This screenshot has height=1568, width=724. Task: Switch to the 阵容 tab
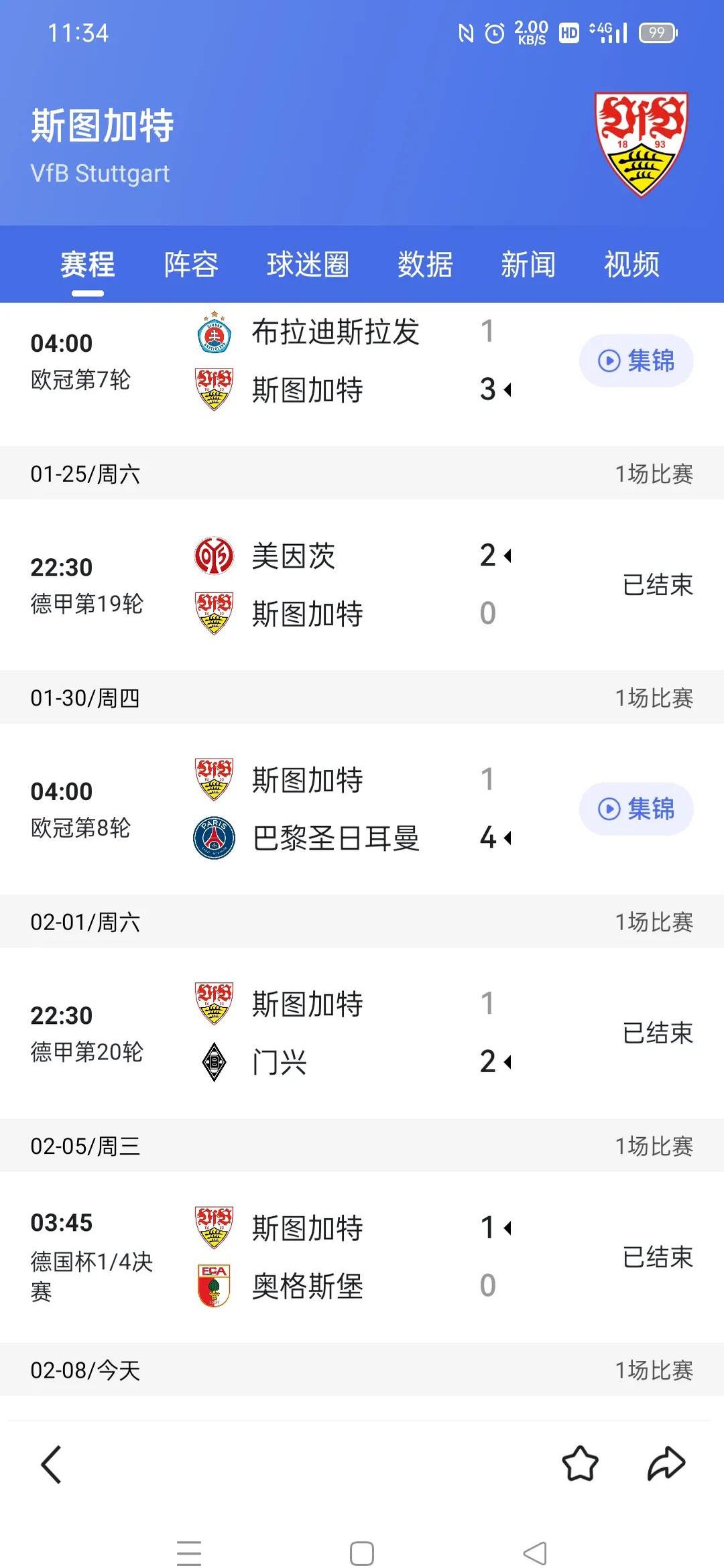tap(190, 264)
